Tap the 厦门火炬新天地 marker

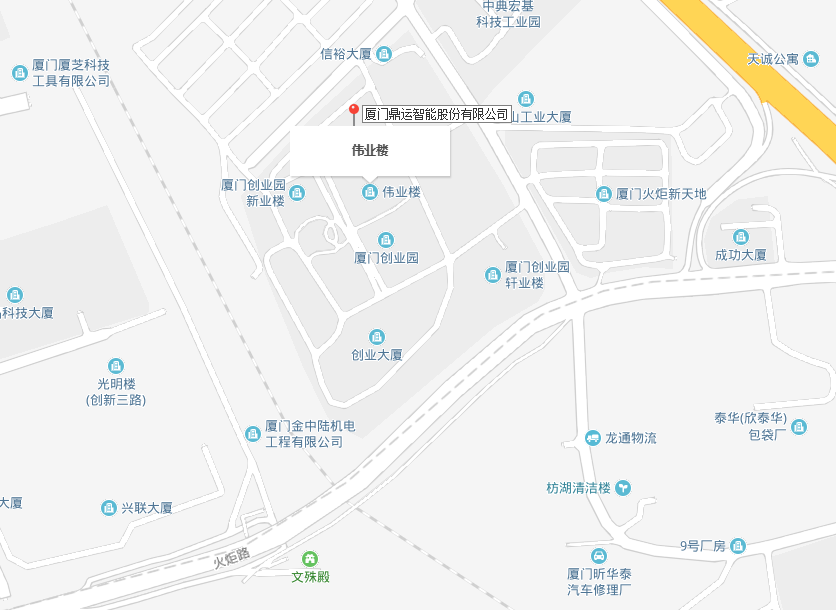point(604,194)
